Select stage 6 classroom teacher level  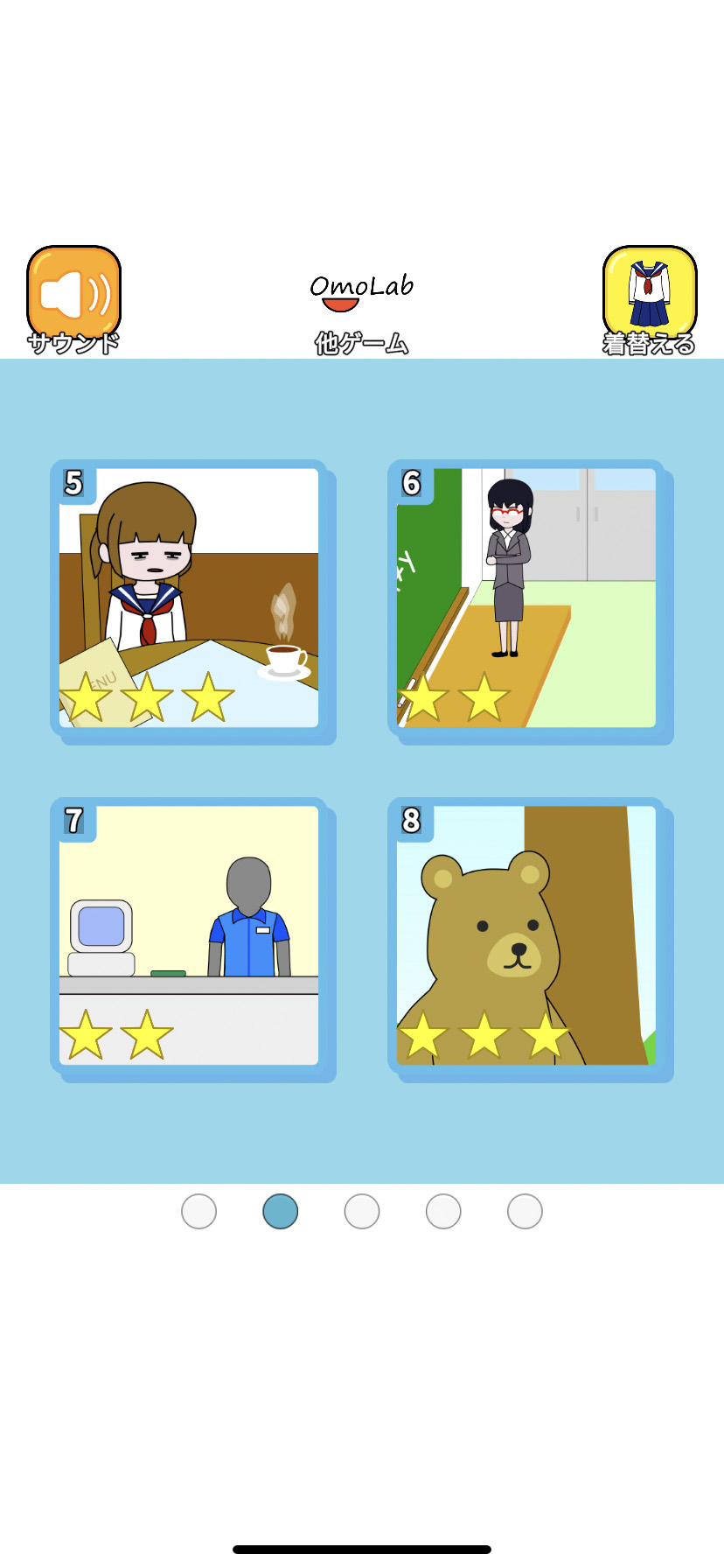click(526, 598)
